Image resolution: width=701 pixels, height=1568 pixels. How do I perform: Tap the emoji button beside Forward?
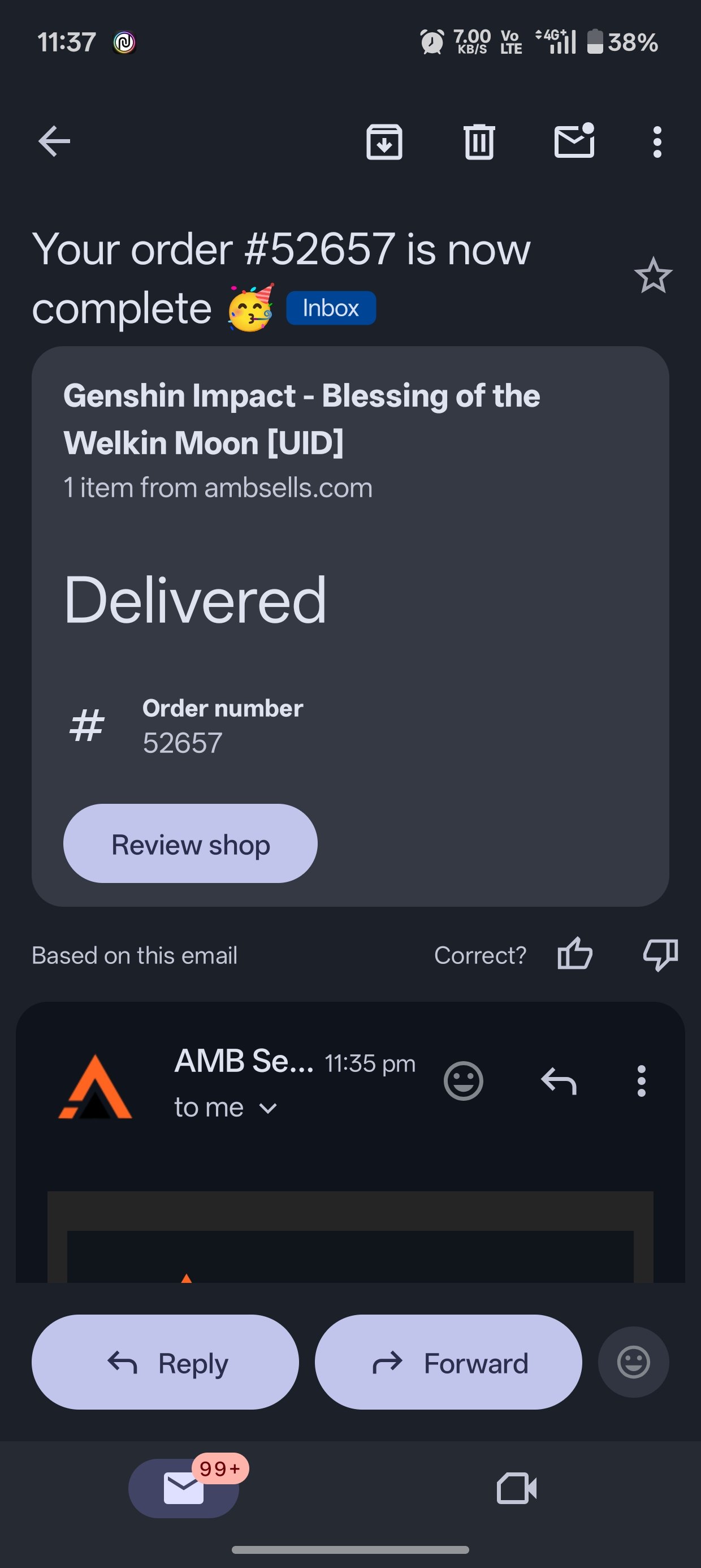click(634, 1362)
